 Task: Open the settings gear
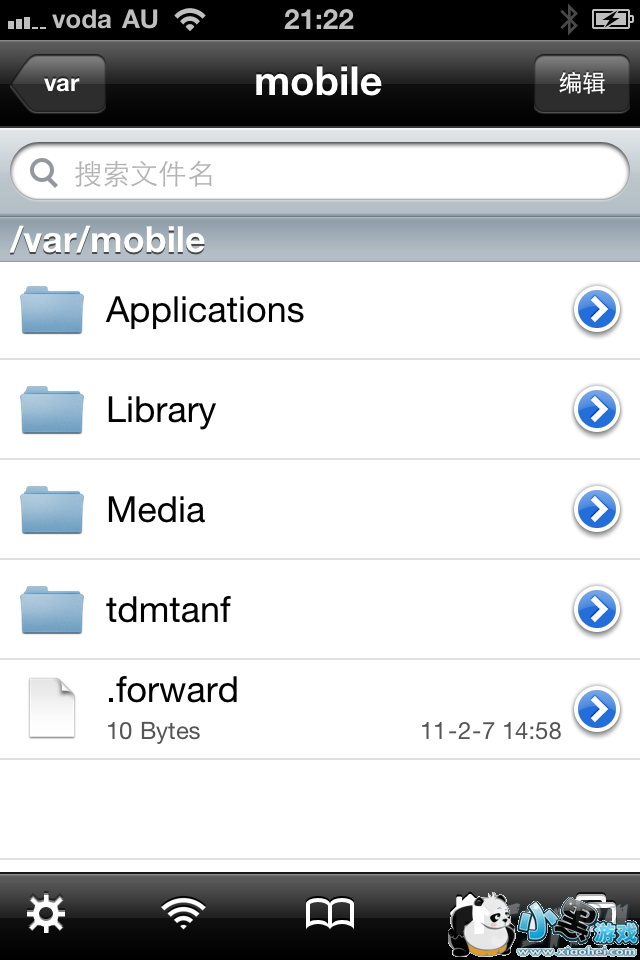[x=46, y=914]
